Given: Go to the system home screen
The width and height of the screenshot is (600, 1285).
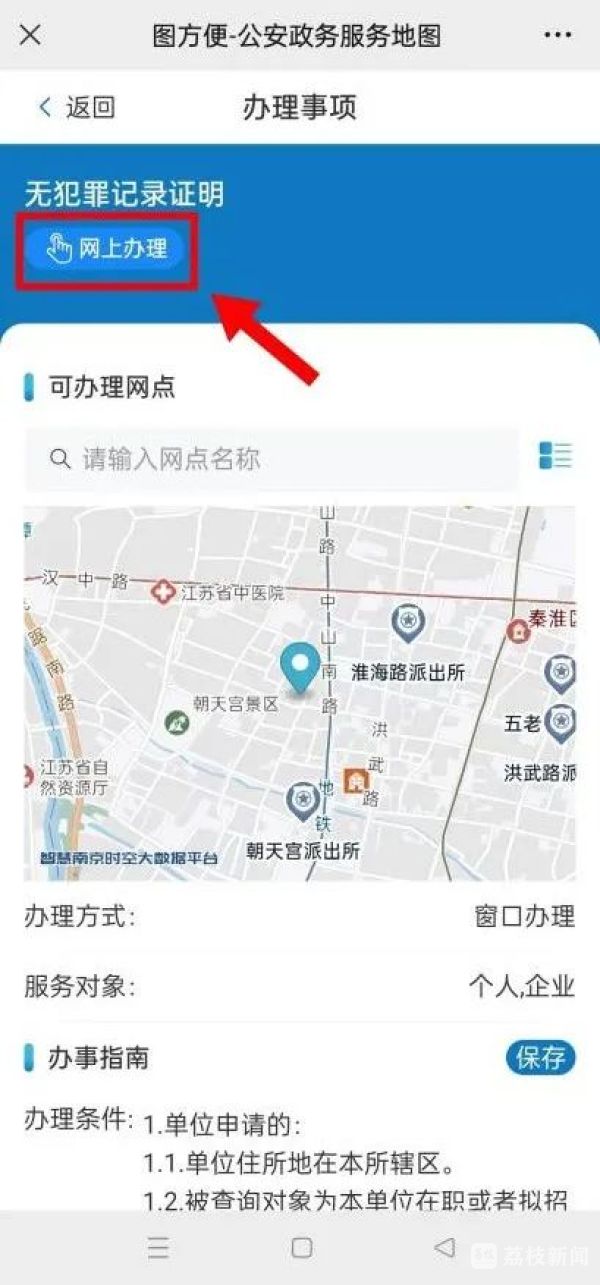Looking at the screenshot, I should tap(302, 1247).
